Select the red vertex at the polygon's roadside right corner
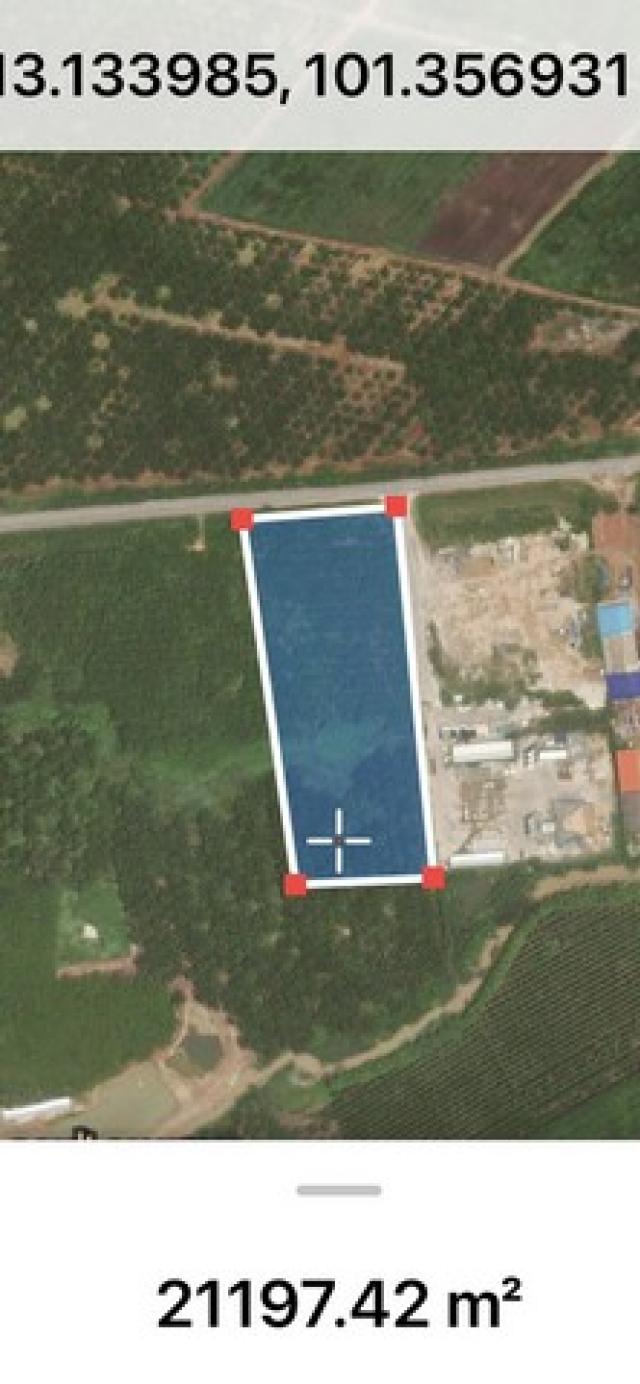Viewport: 640px width, 1384px height. click(x=396, y=506)
